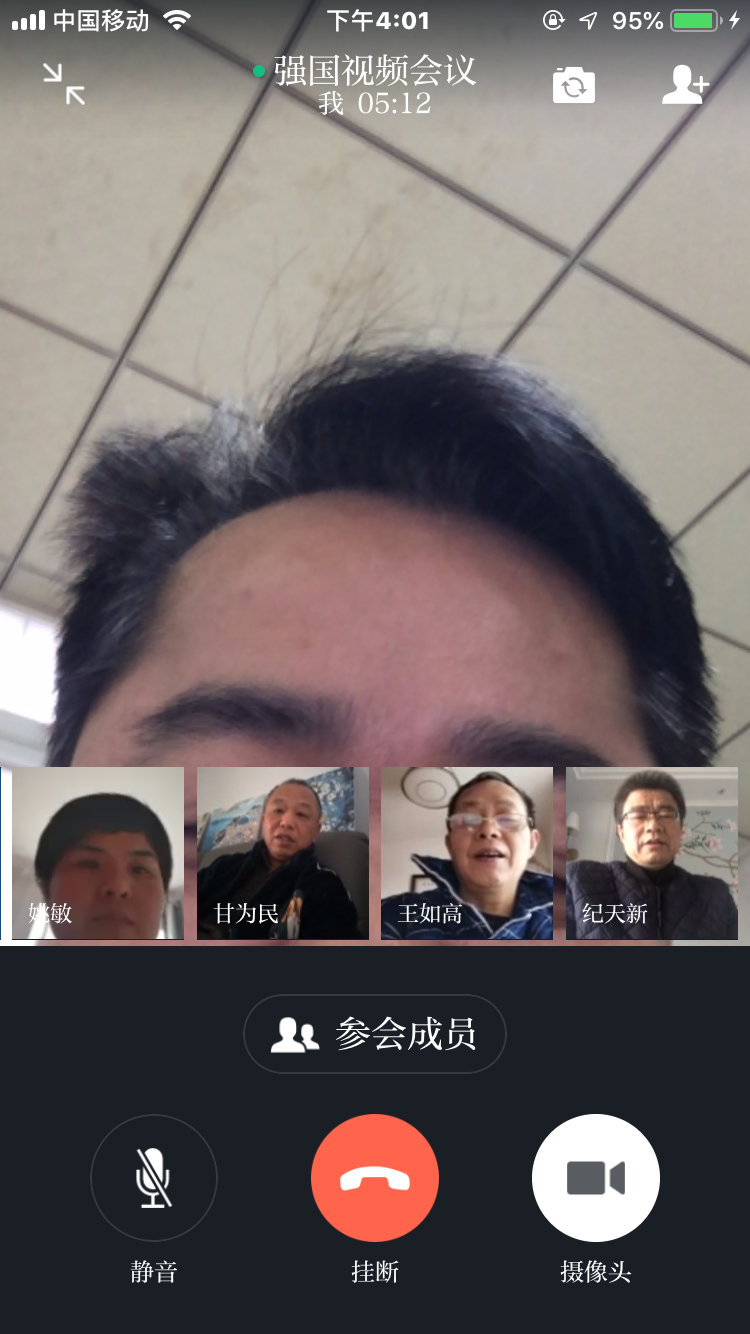The width and height of the screenshot is (750, 1334).
Task: Open the 参会成员 participant list
Action: pos(375,1034)
